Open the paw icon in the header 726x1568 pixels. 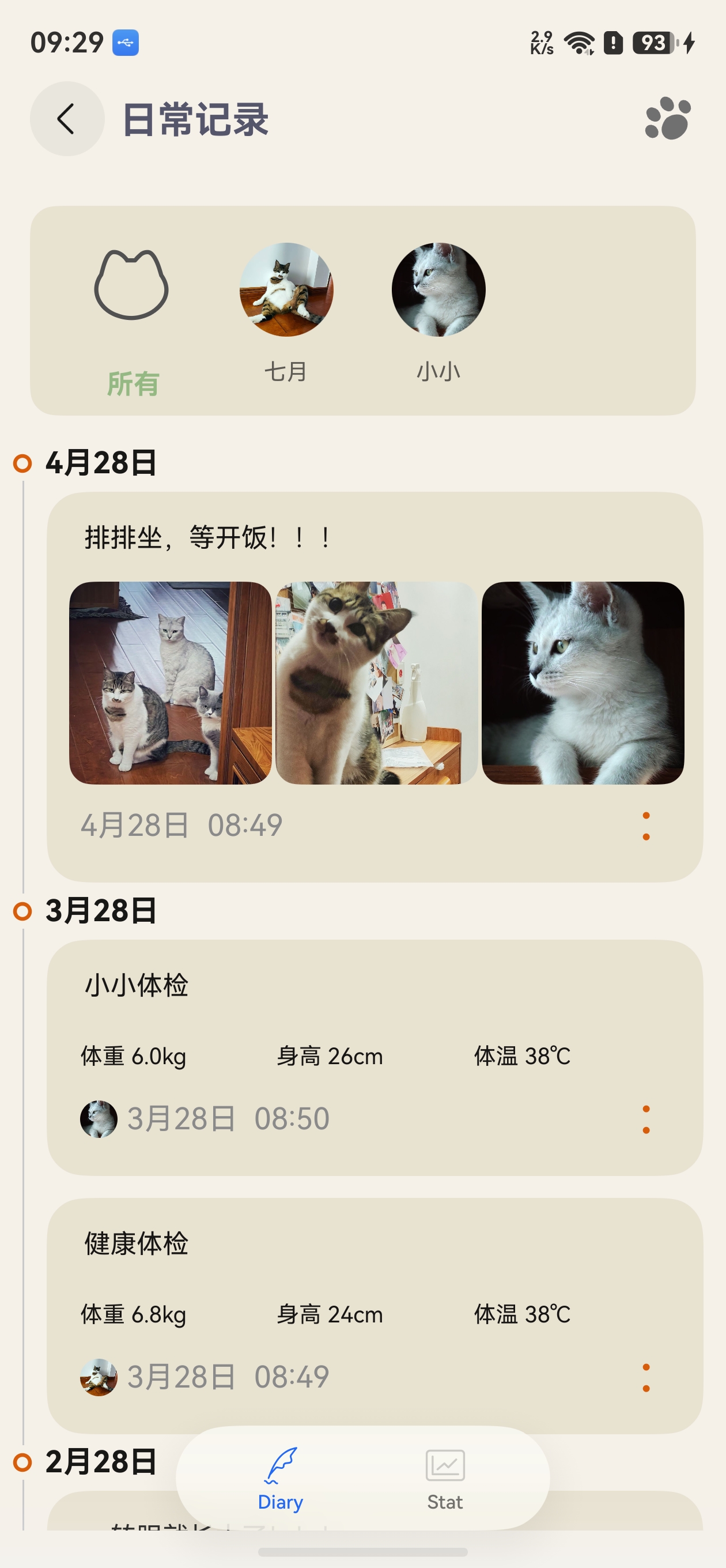tap(668, 119)
